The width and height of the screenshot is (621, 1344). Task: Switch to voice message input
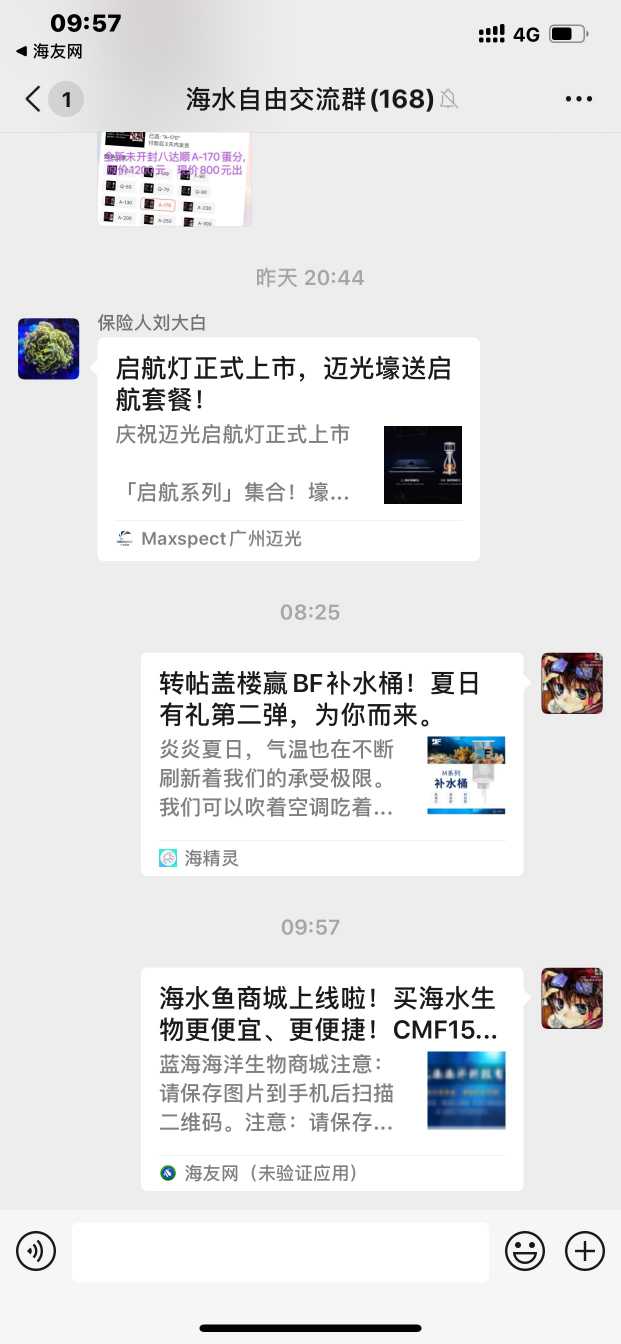point(36,1251)
